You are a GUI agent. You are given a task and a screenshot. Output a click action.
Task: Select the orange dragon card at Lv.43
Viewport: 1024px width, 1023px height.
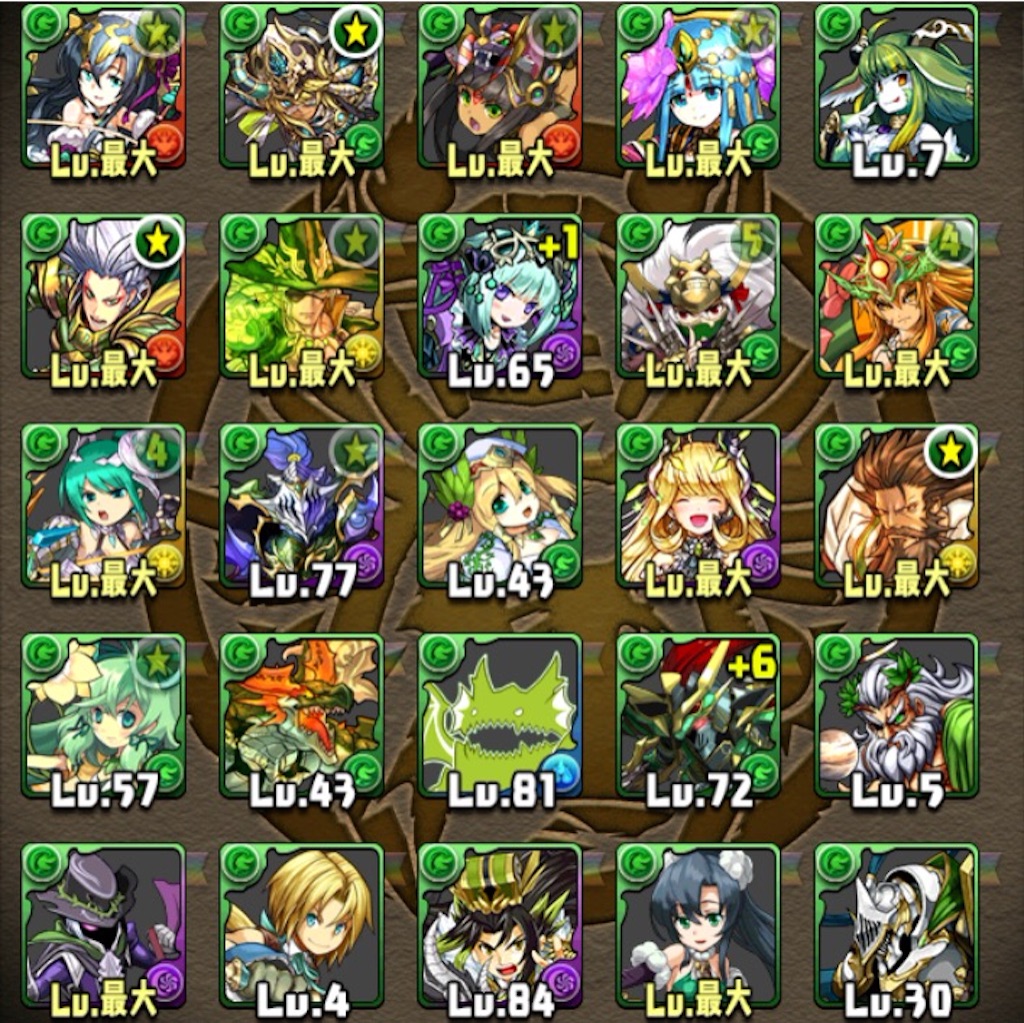click(301, 715)
